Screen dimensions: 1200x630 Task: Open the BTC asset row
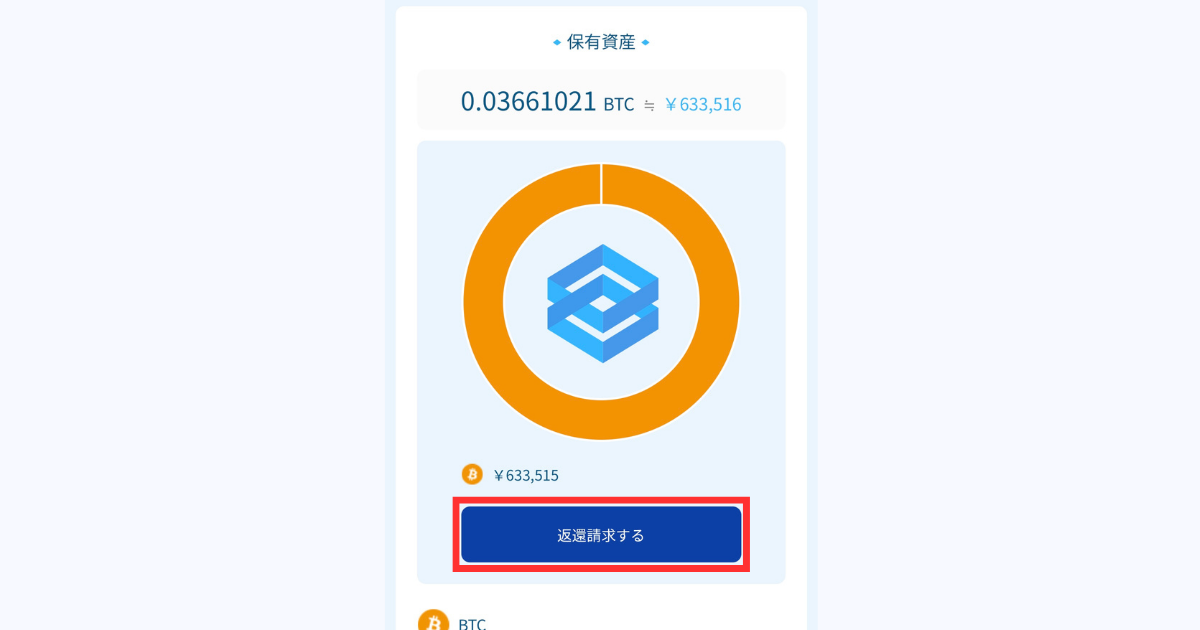[x=470, y=622]
